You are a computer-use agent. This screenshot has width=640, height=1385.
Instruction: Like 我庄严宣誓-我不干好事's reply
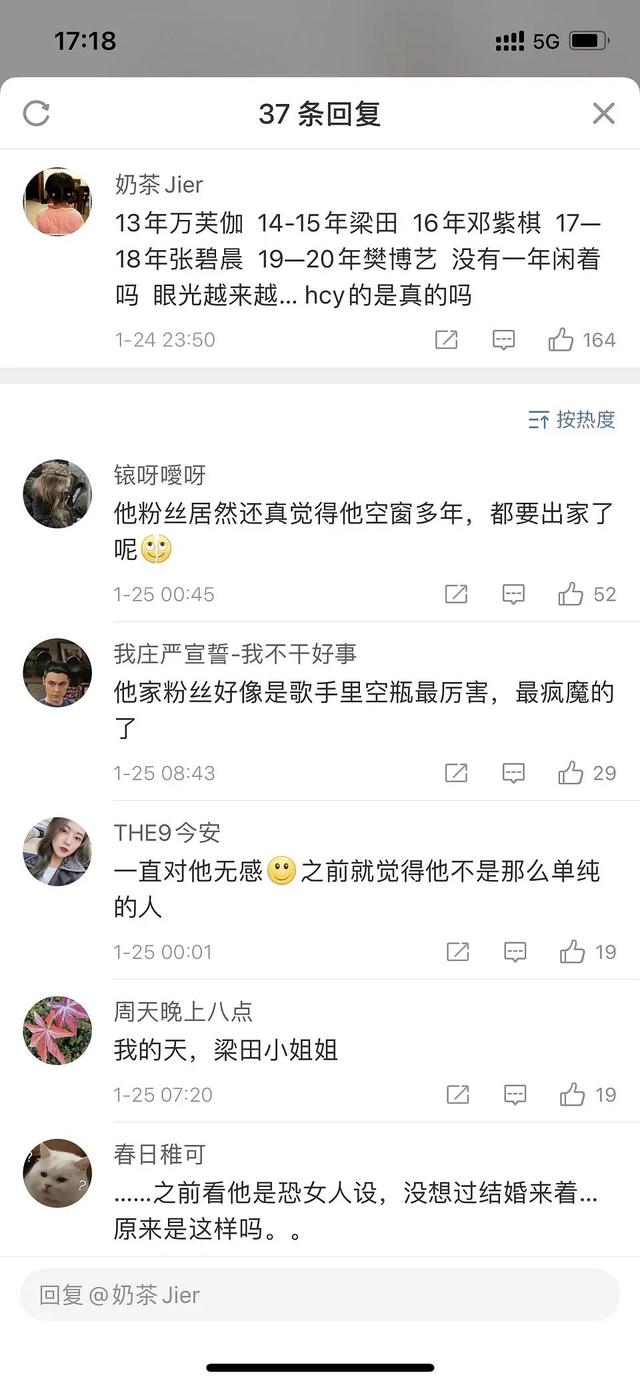click(571, 773)
